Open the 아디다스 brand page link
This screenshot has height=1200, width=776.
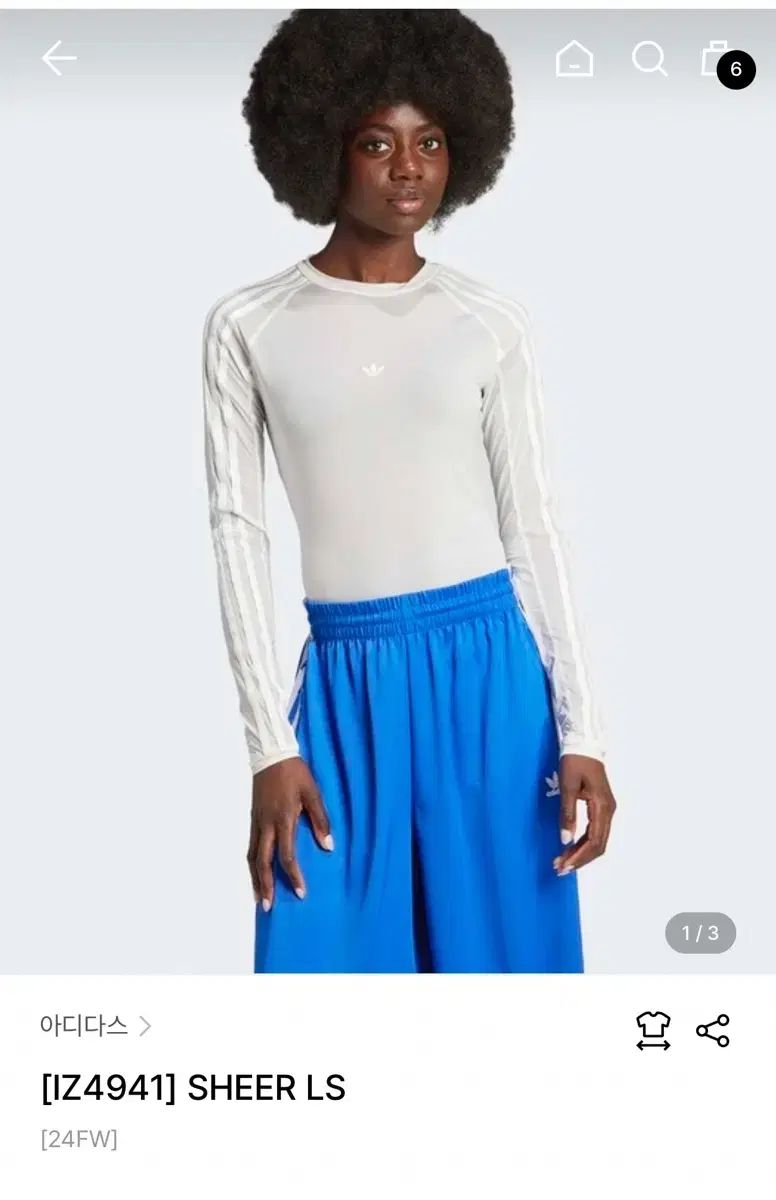click(95, 1025)
